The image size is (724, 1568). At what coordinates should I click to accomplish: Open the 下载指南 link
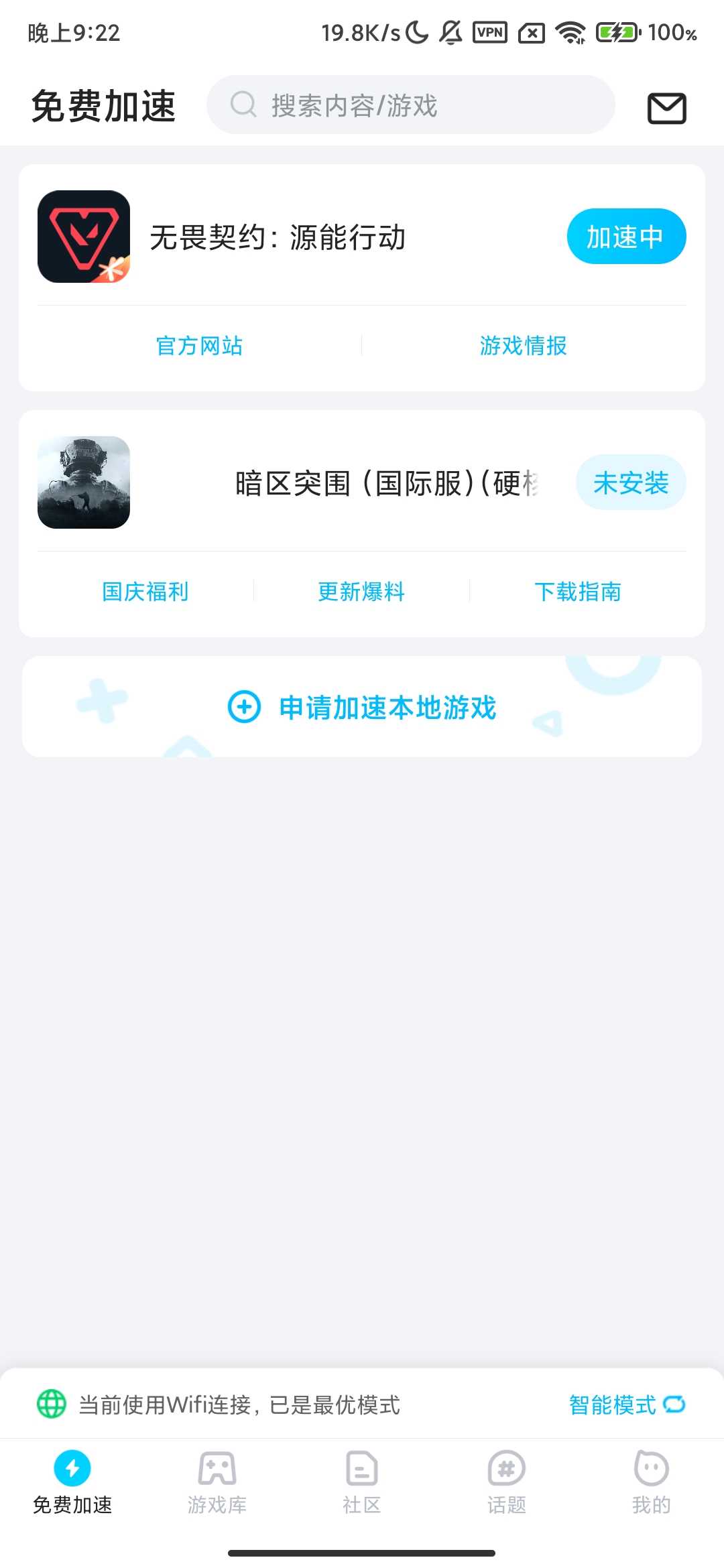coord(577,592)
